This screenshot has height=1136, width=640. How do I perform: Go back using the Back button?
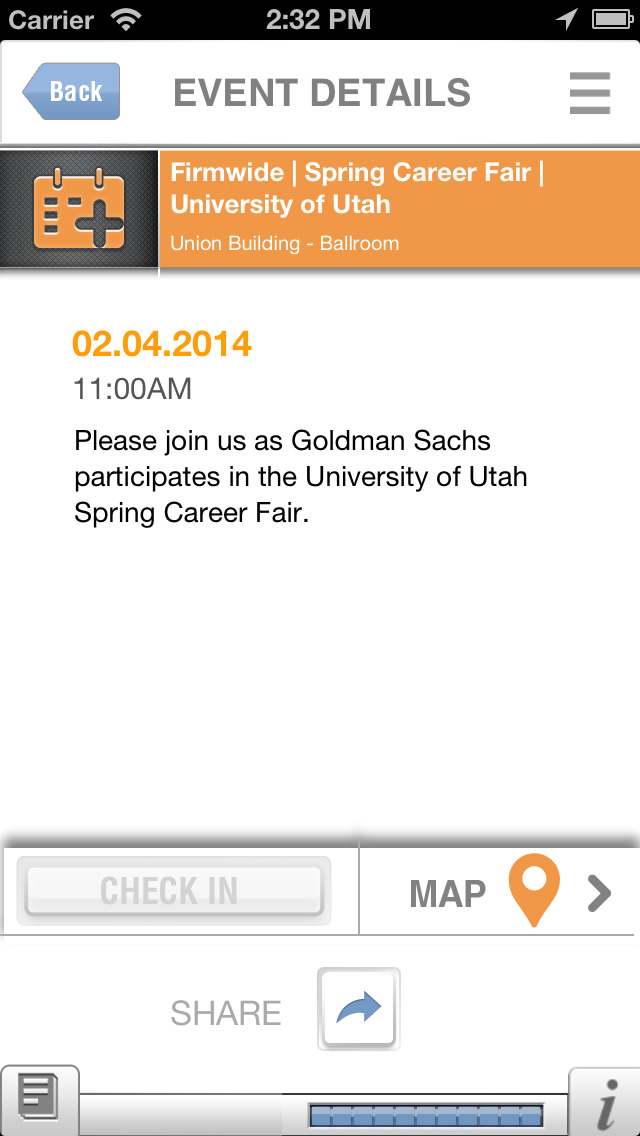[x=72, y=92]
